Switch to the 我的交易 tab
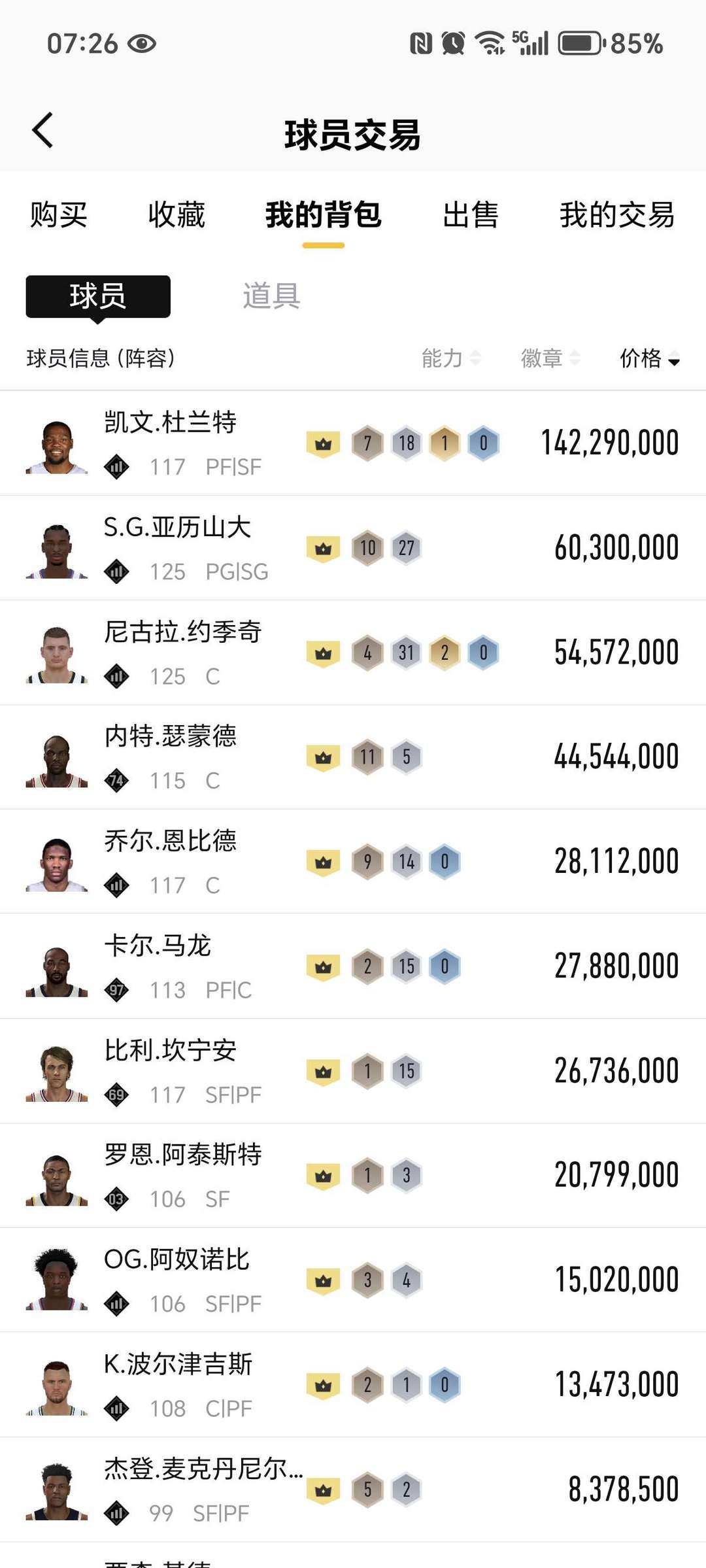The image size is (706, 1568). 617,214
